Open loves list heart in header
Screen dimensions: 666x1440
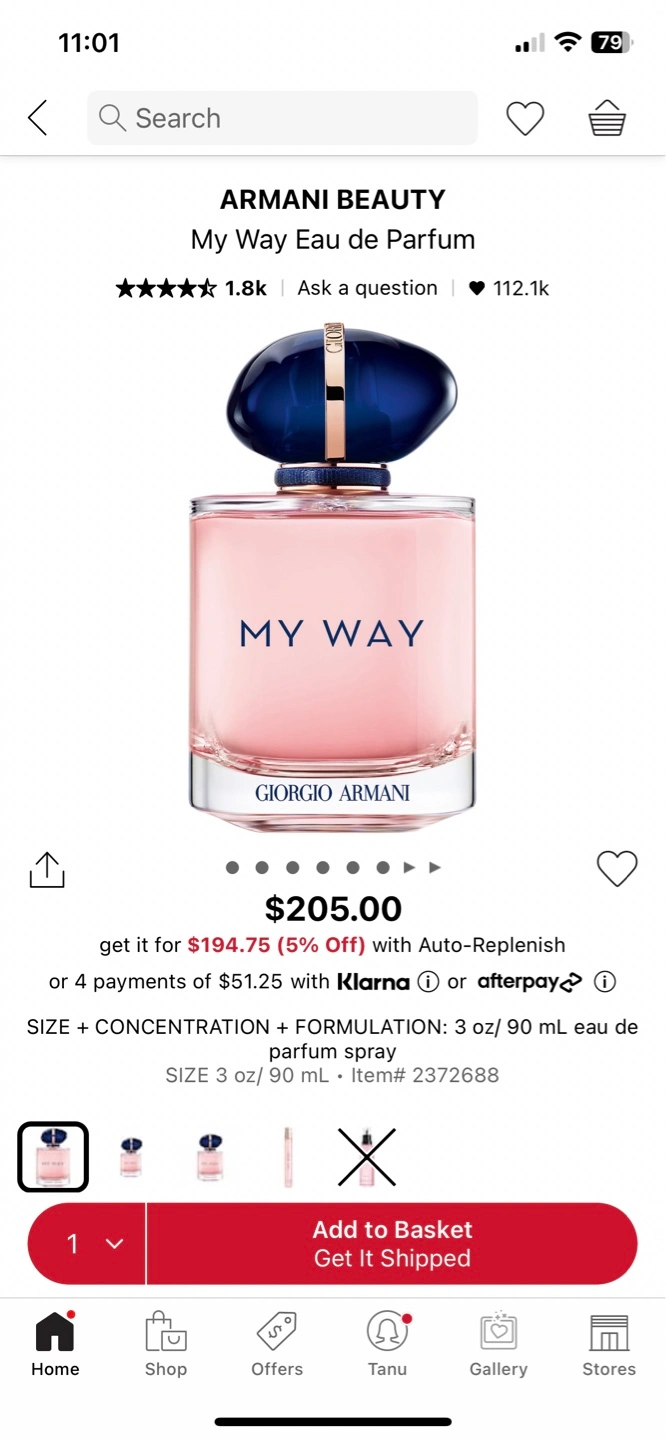pyautogui.click(x=525, y=119)
